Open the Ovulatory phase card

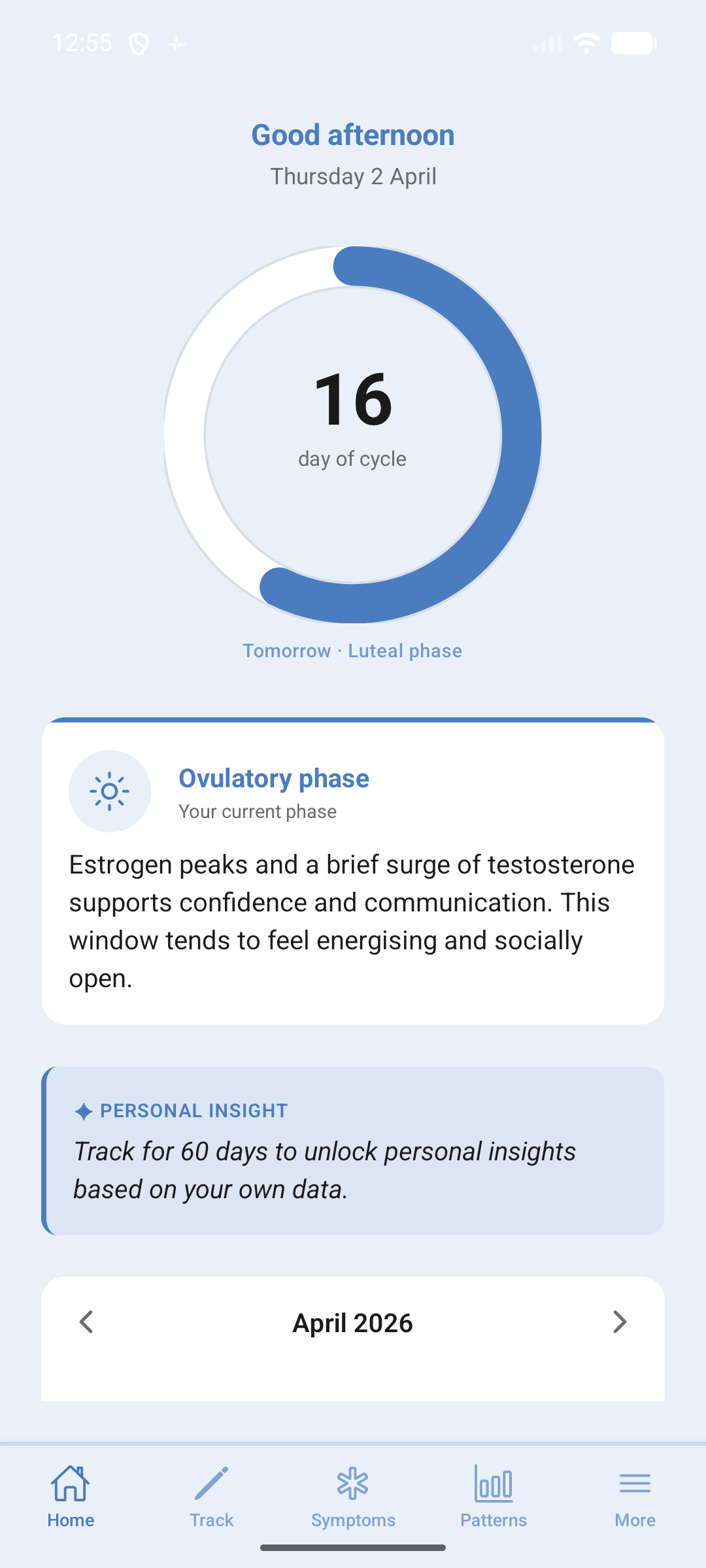tap(353, 871)
